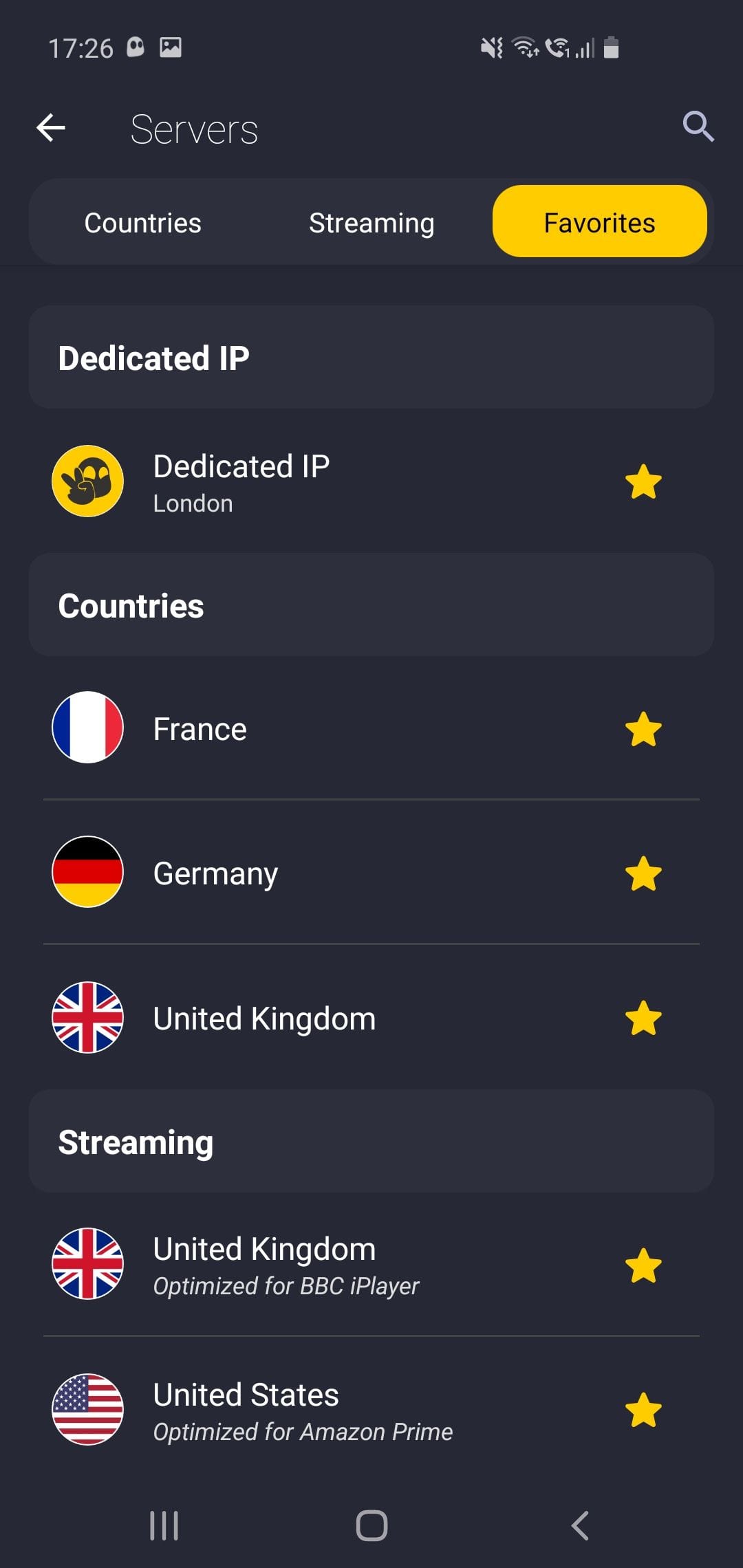Remove France from favorites
This screenshot has height=1568, width=743.
643,729
